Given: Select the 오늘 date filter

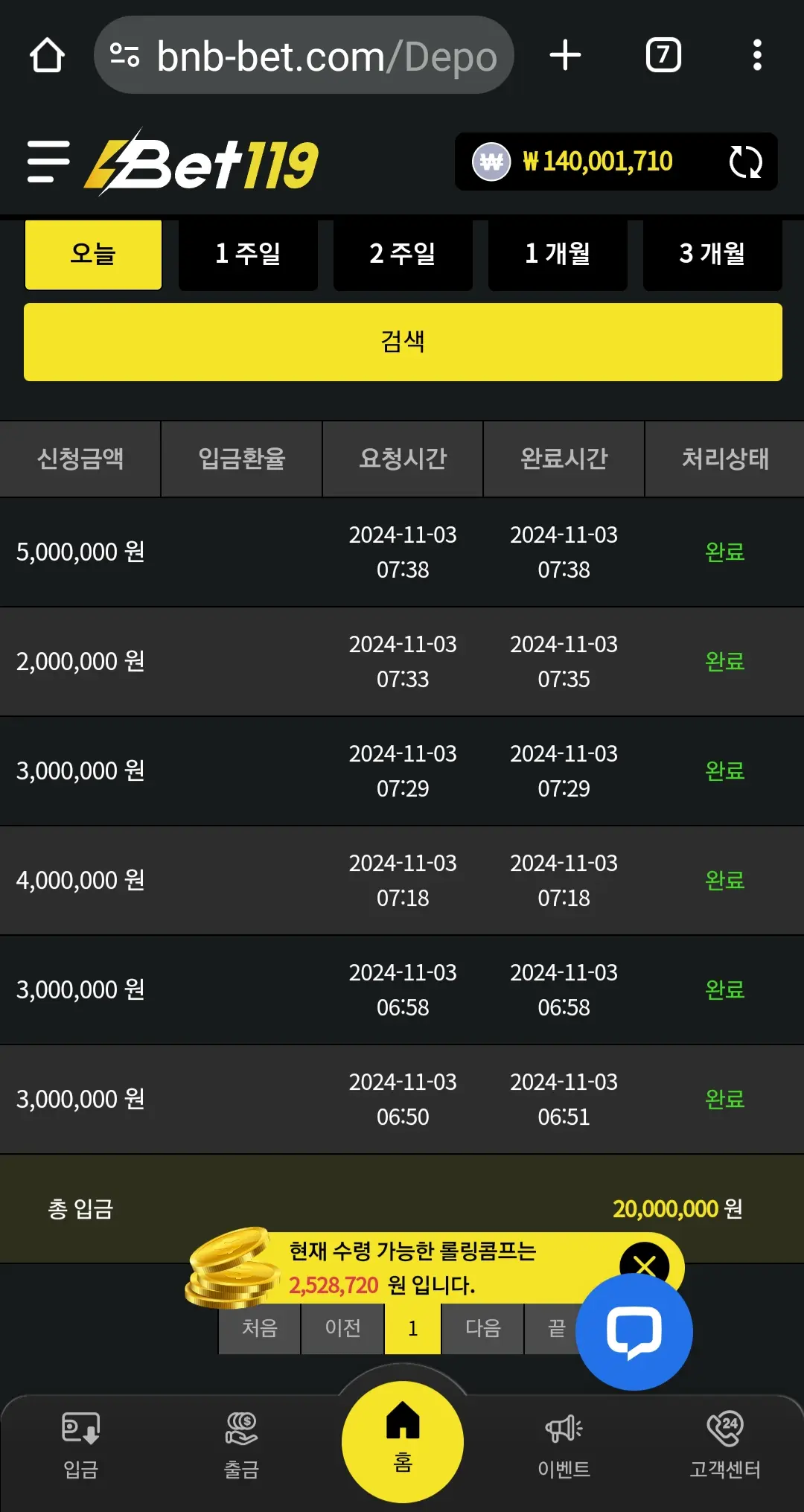Looking at the screenshot, I should (x=93, y=254).
